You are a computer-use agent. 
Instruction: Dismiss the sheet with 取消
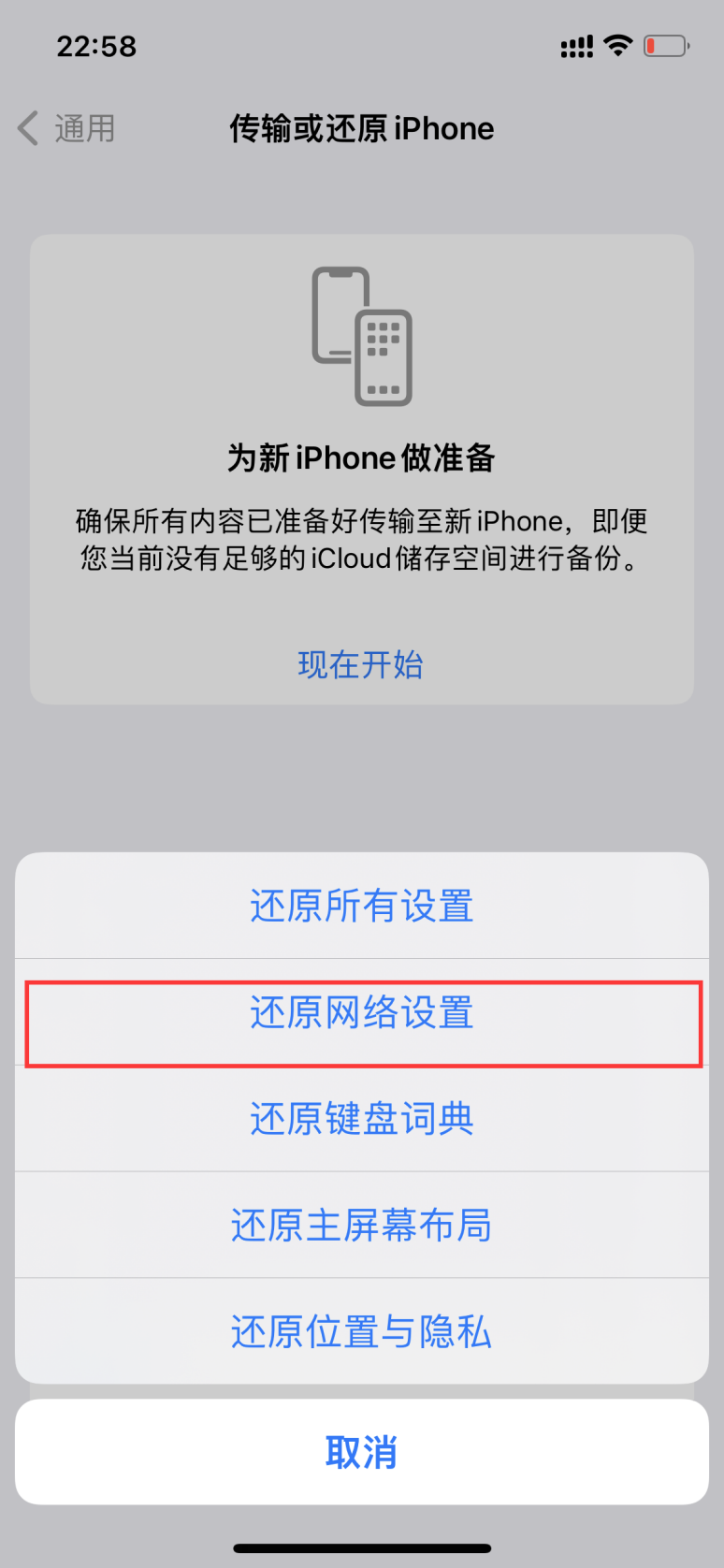point(361,1452)
